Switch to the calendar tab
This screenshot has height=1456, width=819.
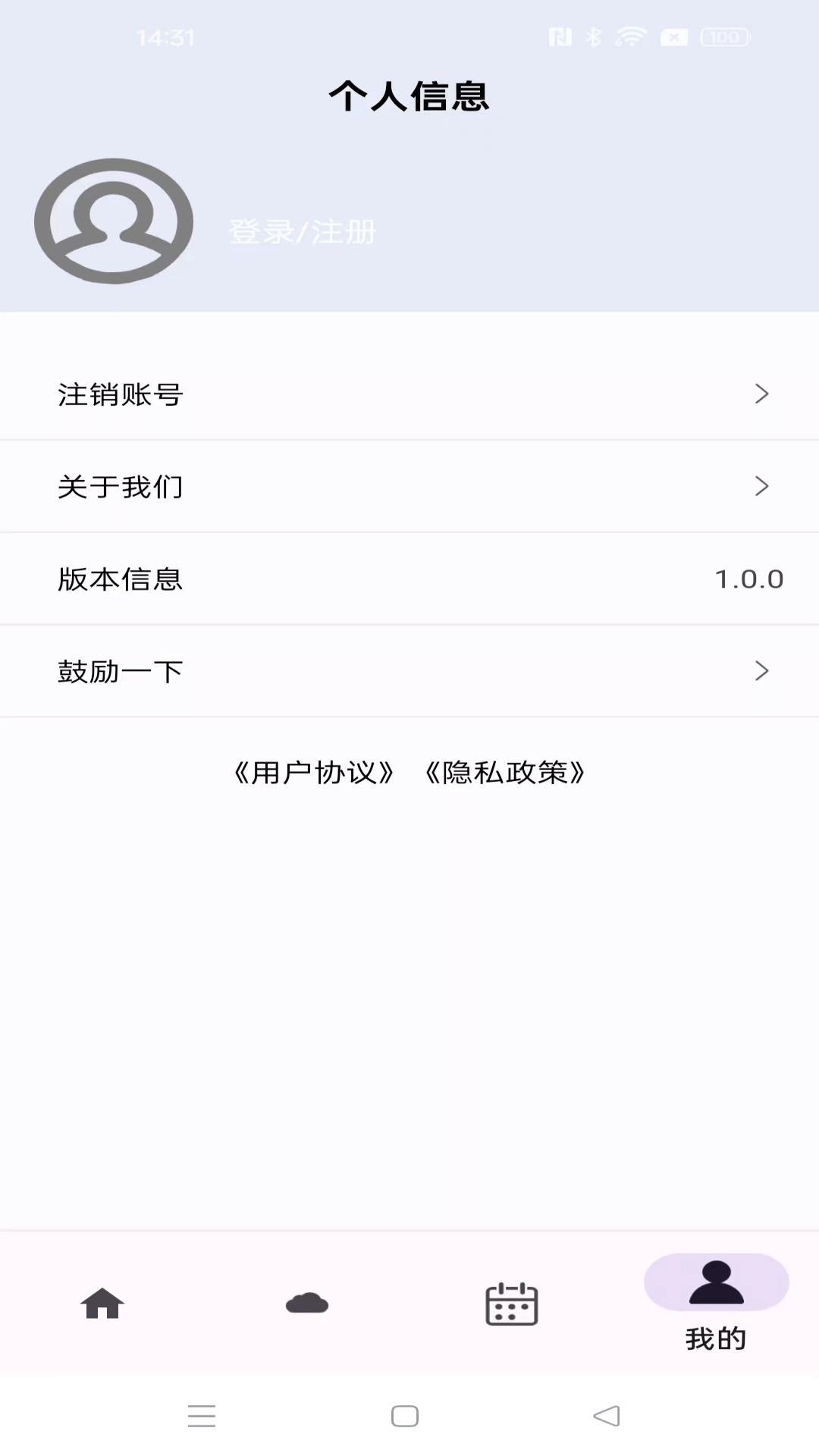point(512,1304)
